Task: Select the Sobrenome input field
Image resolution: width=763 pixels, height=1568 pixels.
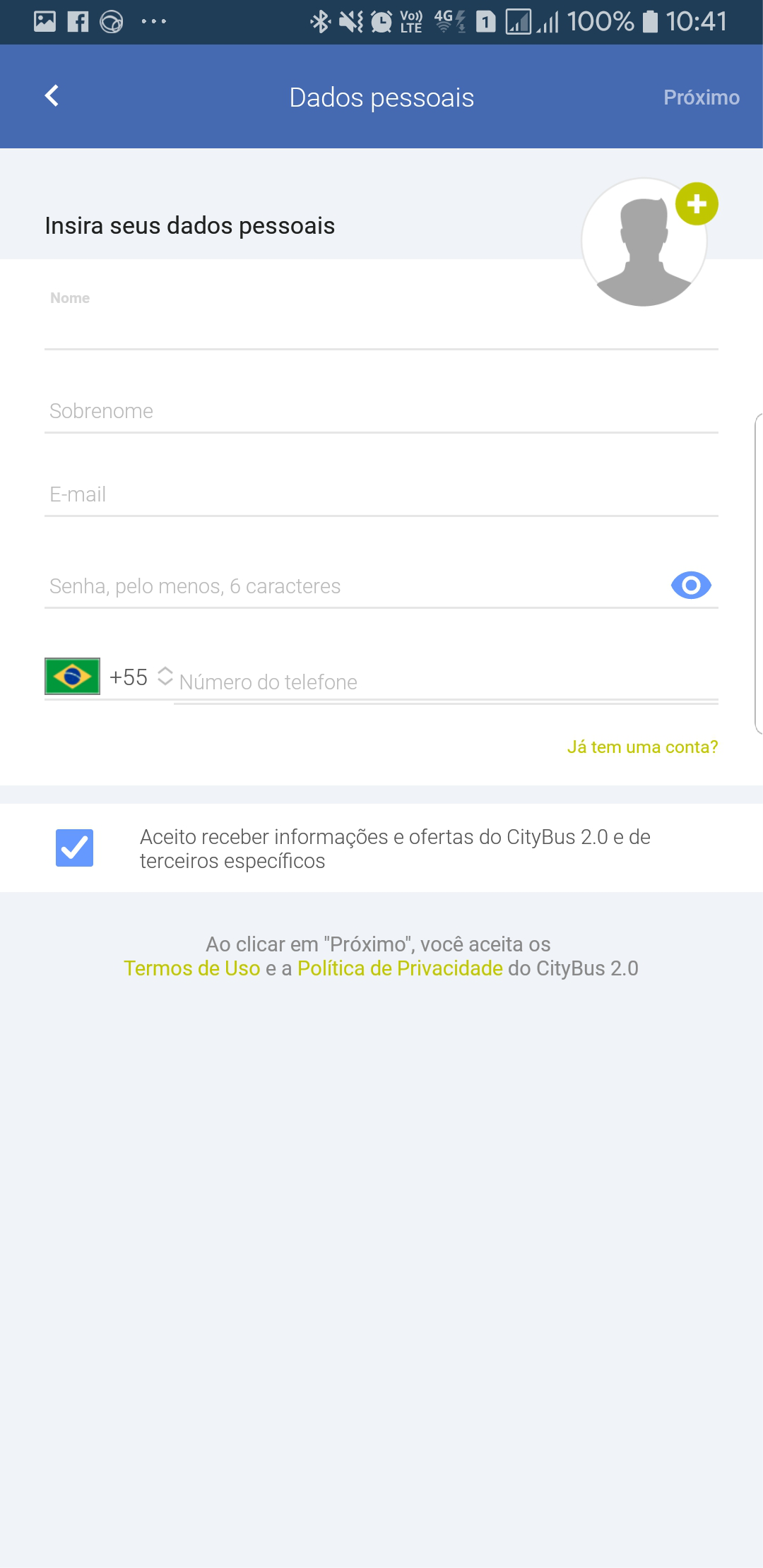Action: [381, 411]
